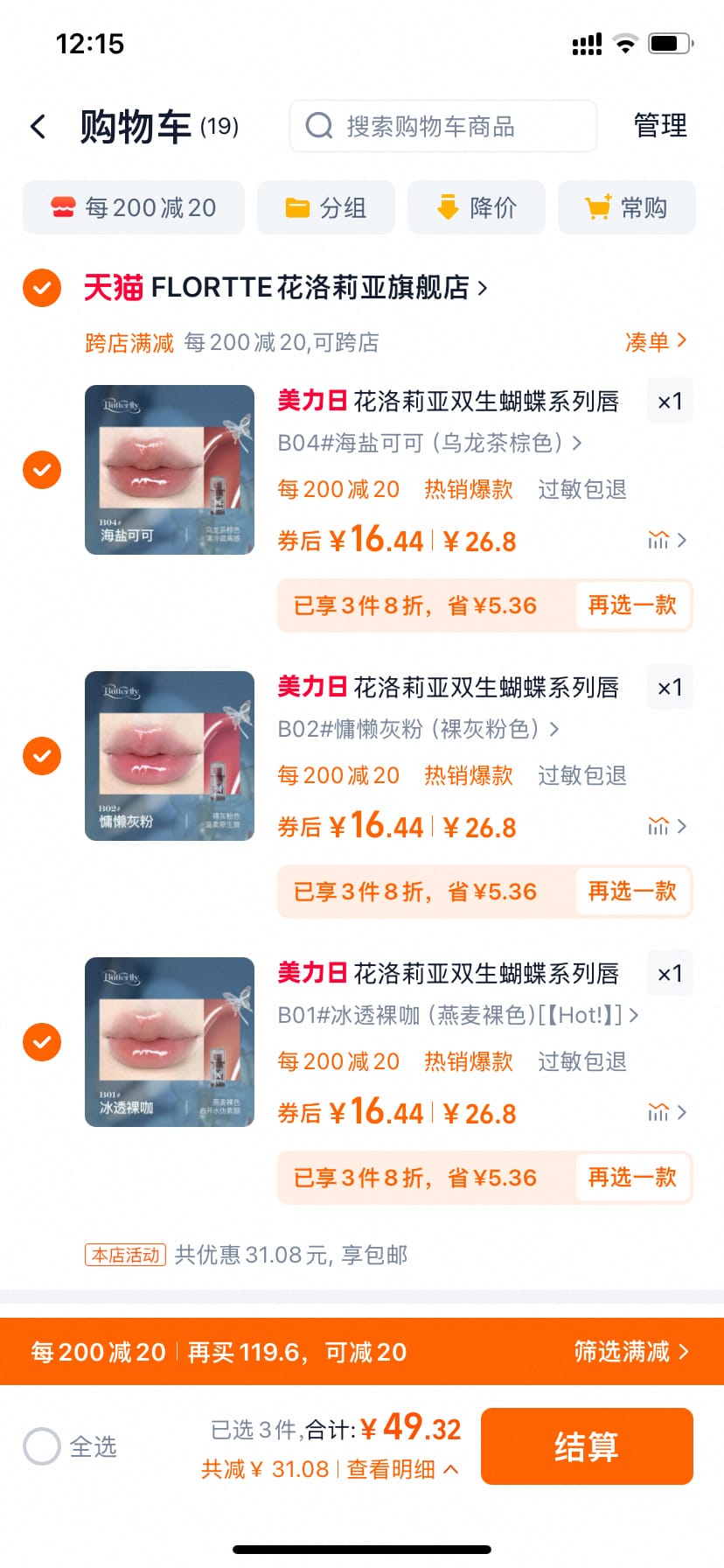The height and width of the screenshot is (1568, 724).
Task: Tap 再选一款 for B01#冰透裸咖
Action: click(632, 1178)
